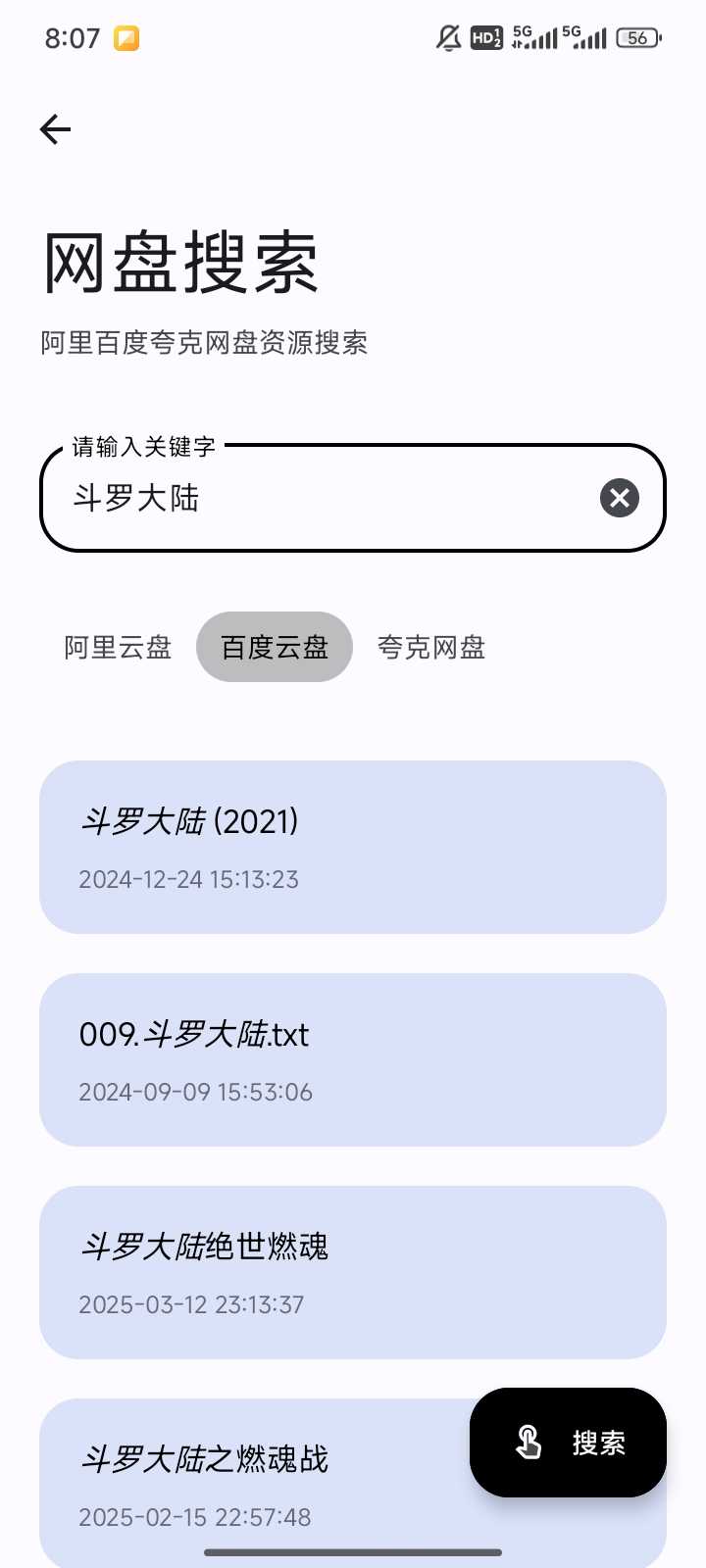Click the muted notification bell in the status bar
This screenshot has height=1568, width=706.
tap(446, 36)
